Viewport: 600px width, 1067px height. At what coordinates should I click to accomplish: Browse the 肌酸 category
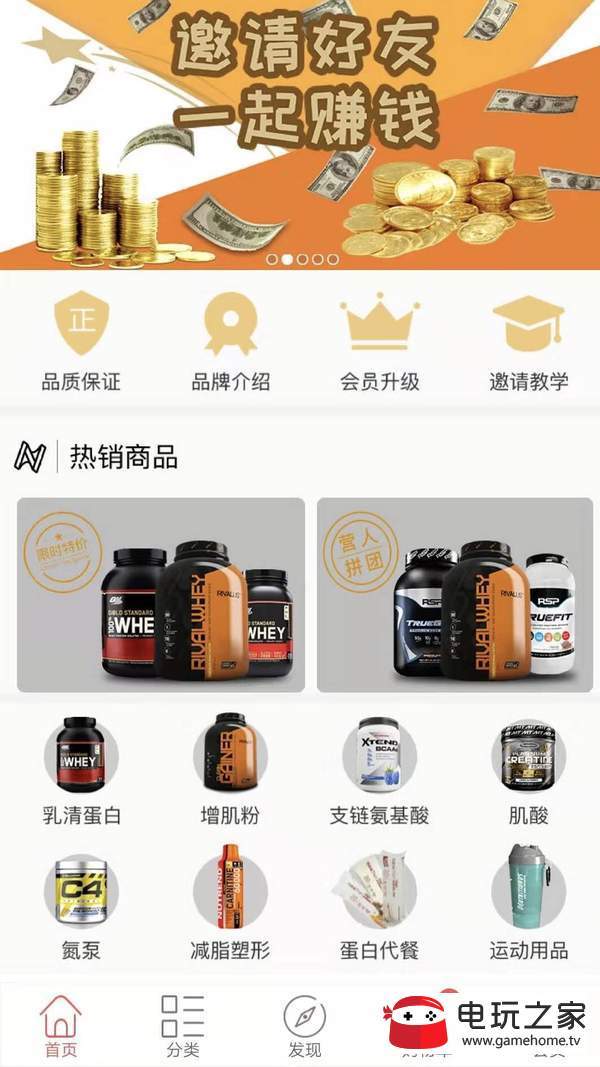(529, 771)
